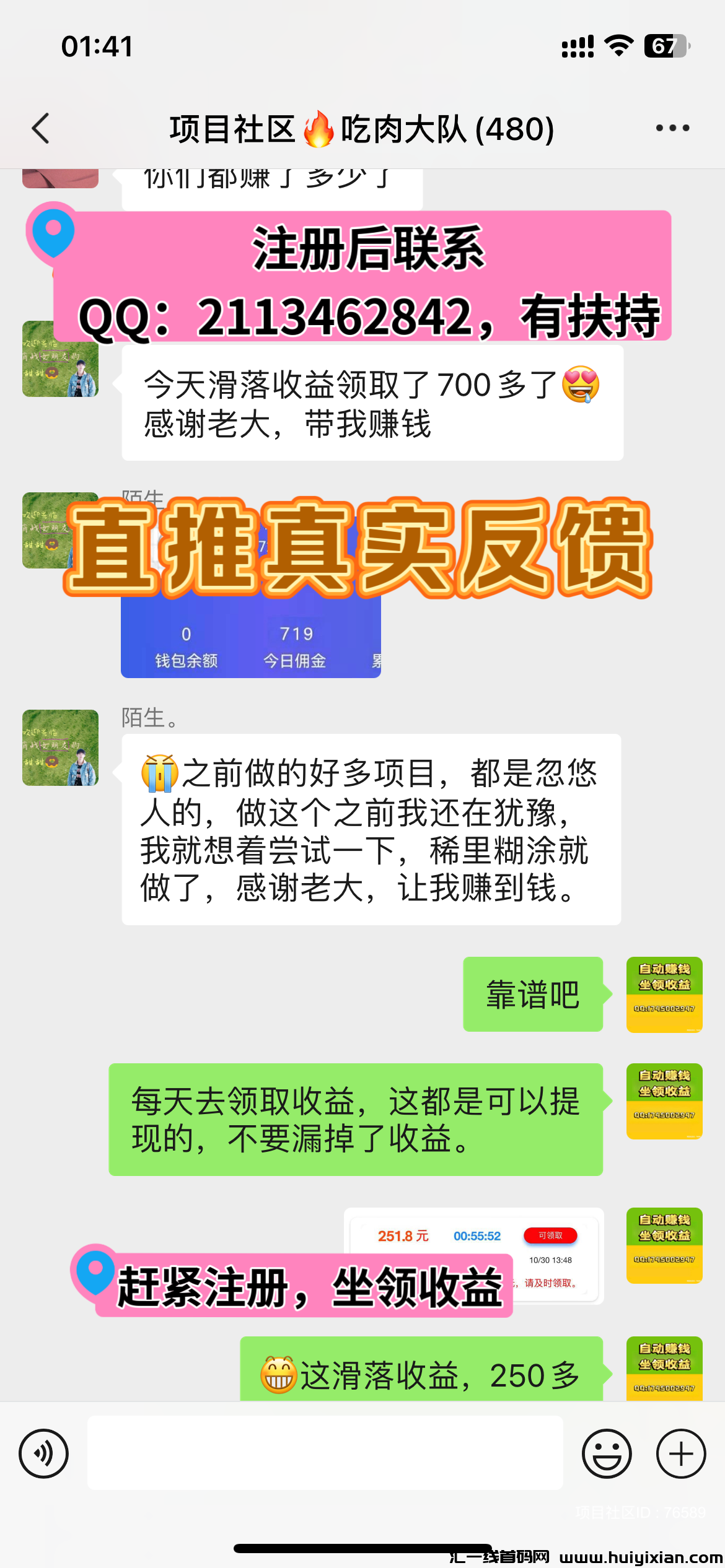Tap the time 01:41 in status bar
The height and width of the screenshot is (1568, 725).
pos(98,45)
